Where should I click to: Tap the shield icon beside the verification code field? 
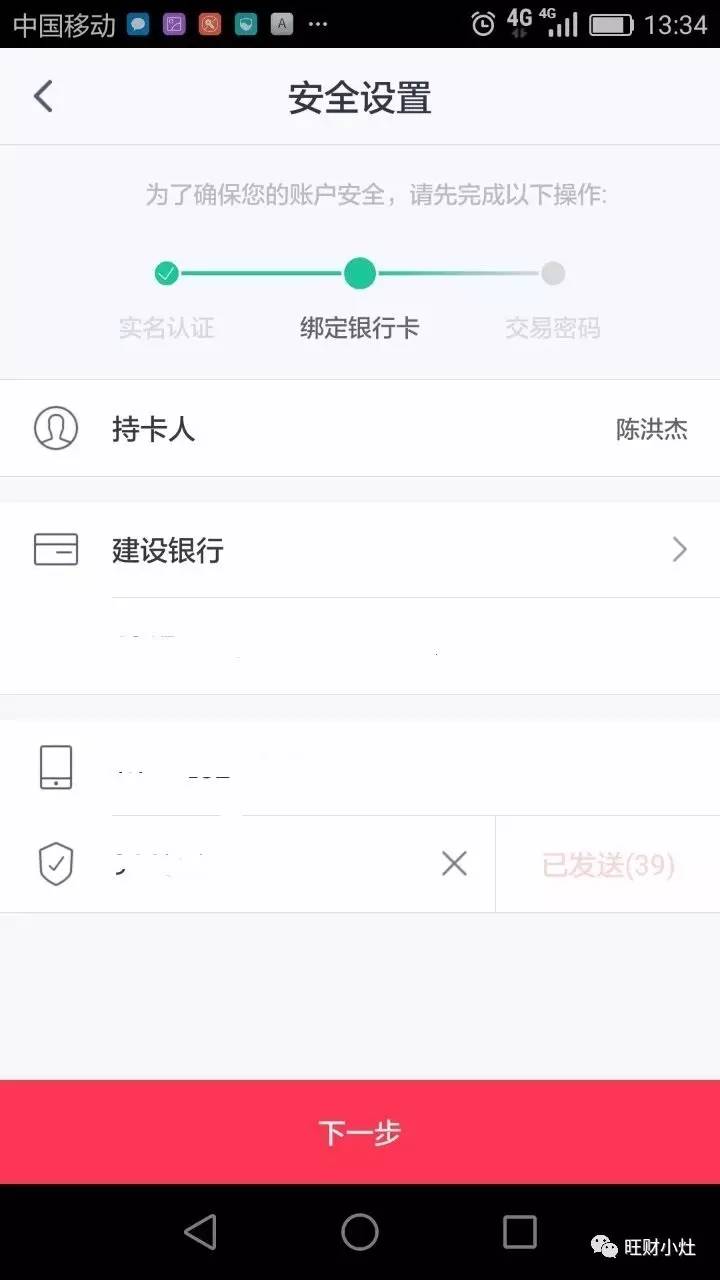pos(57,863)
